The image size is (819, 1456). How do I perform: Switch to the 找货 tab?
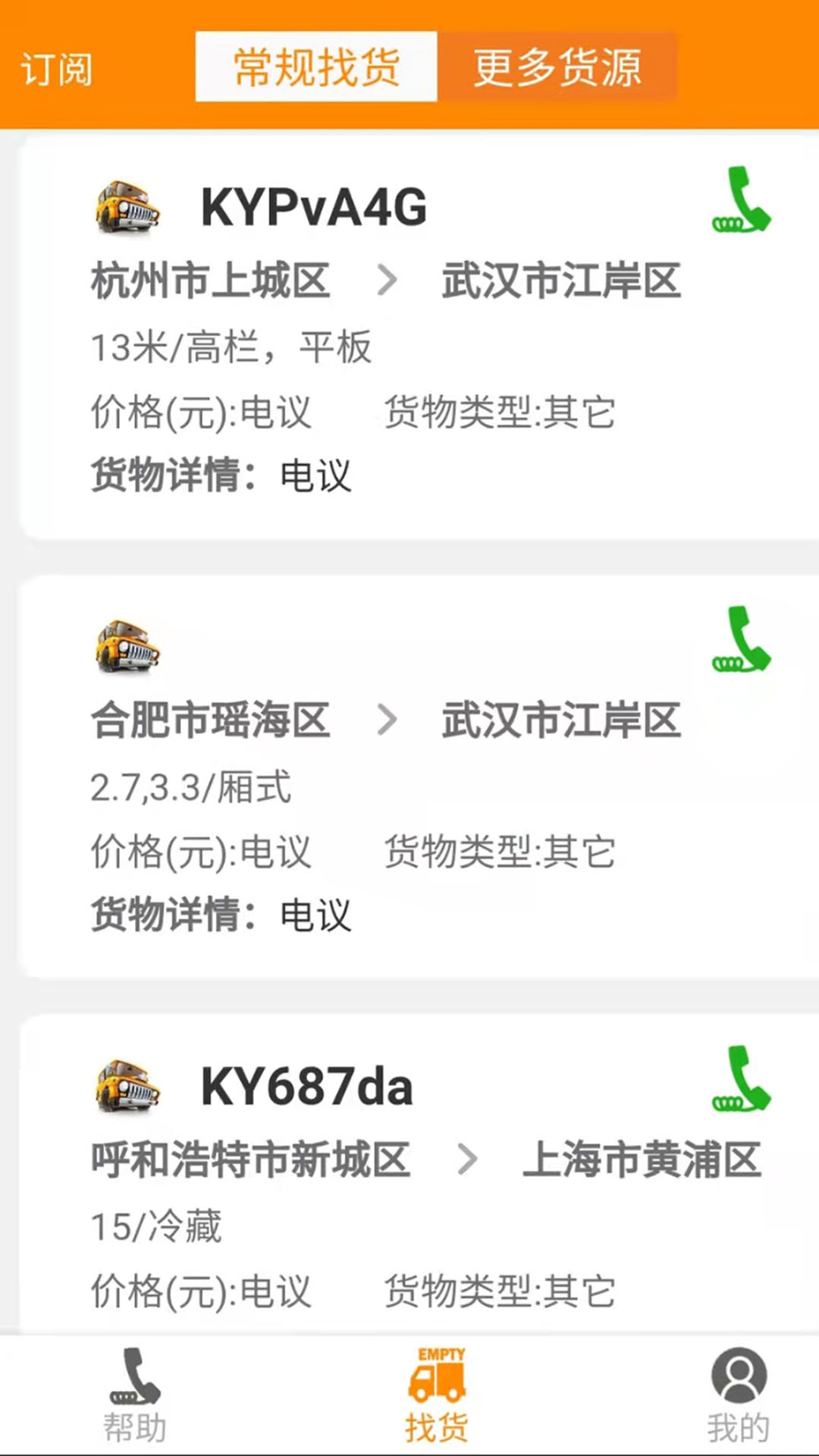pos(437,1395)
